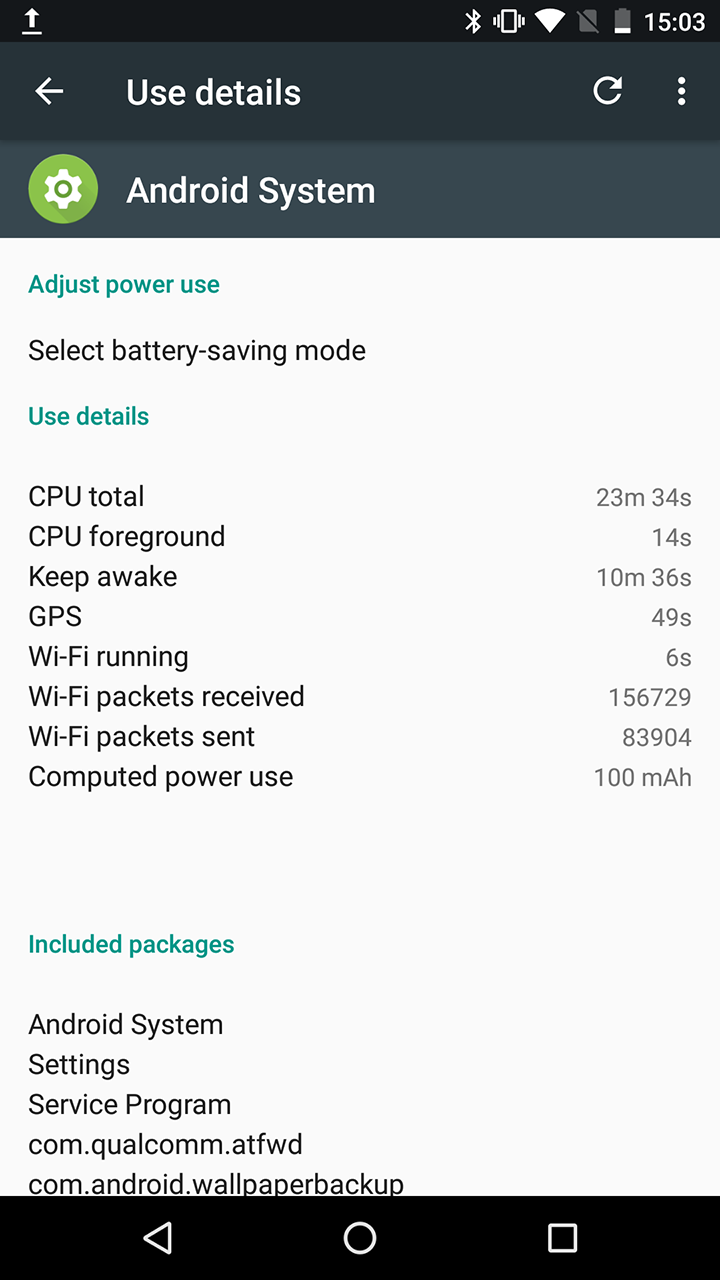Open the Settings included package

79,1064
